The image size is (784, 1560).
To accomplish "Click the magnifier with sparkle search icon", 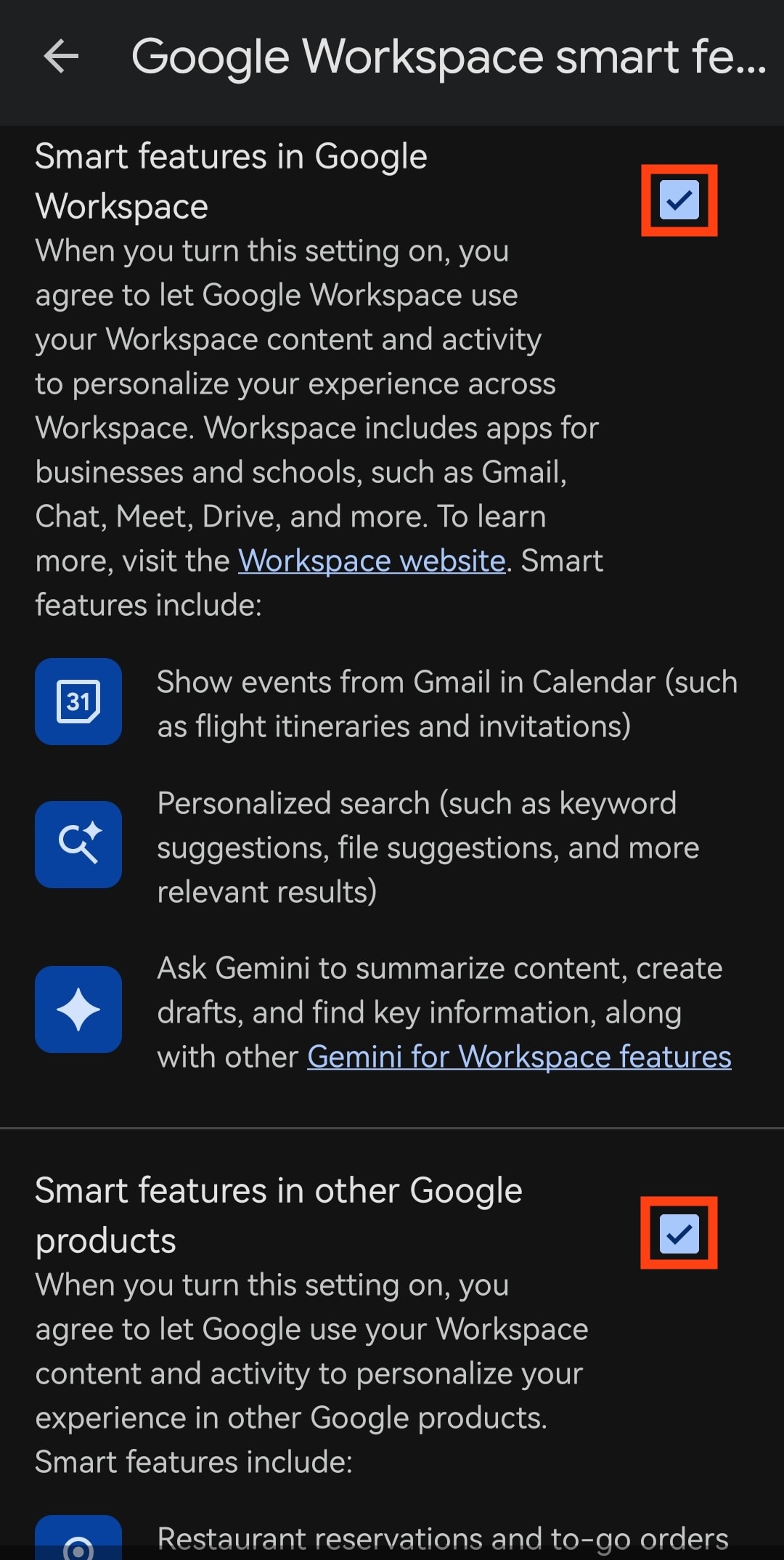I will click(x=78, y=844).
